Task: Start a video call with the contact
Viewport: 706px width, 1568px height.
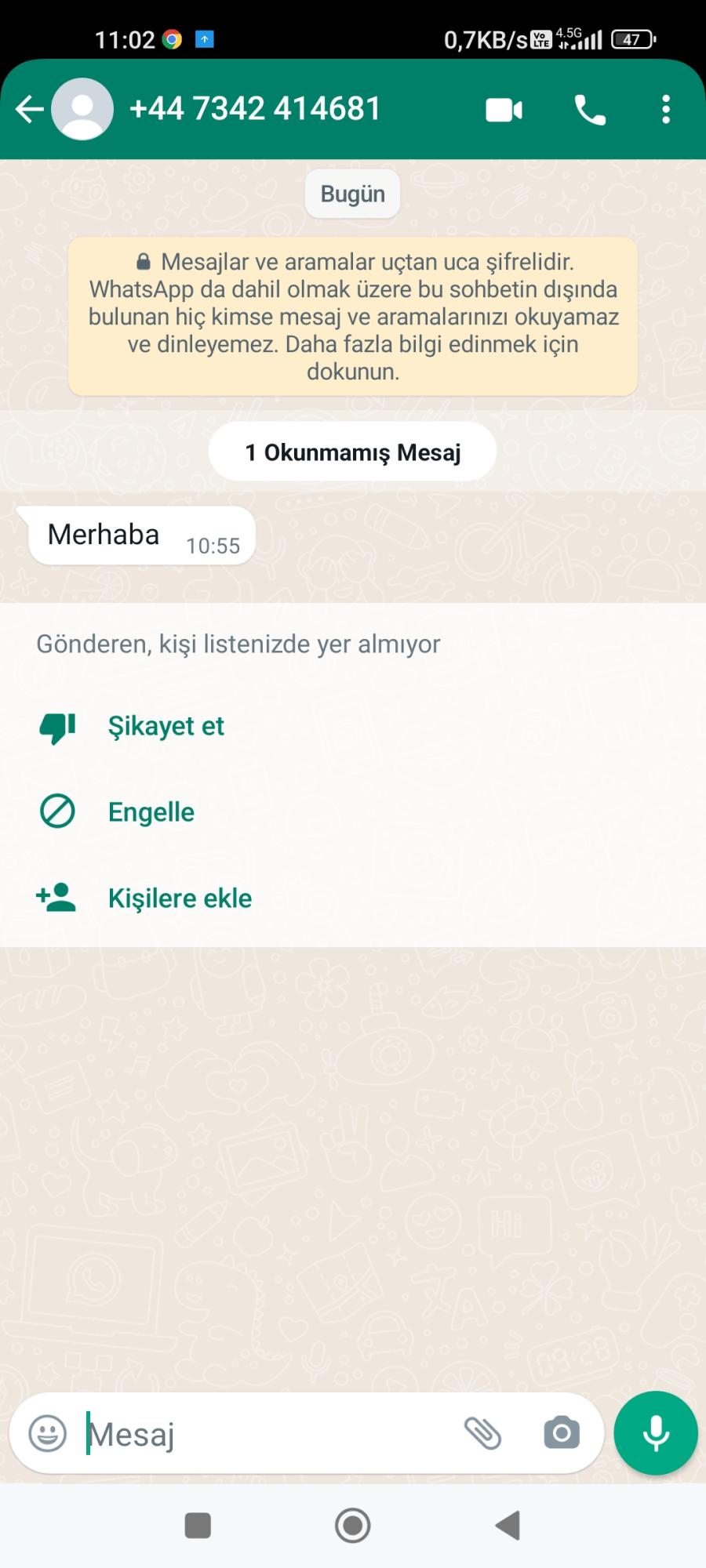Action: (504, 110)
